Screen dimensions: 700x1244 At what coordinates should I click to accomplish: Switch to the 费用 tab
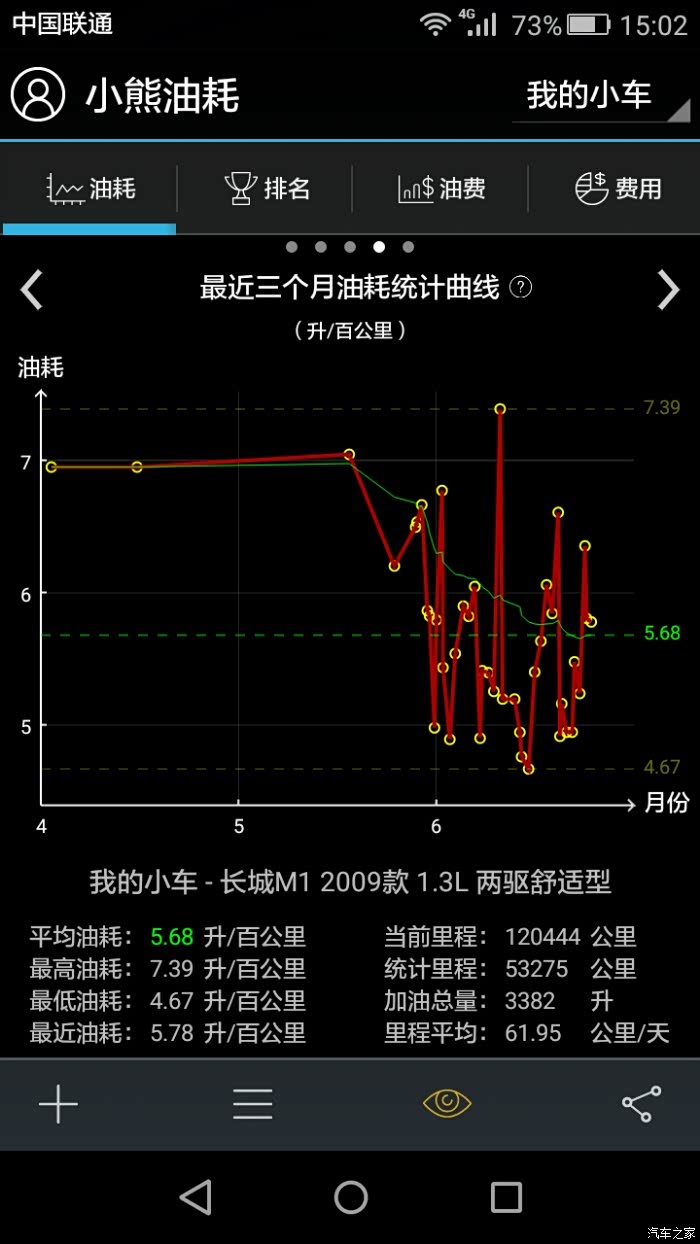[617, 188]
